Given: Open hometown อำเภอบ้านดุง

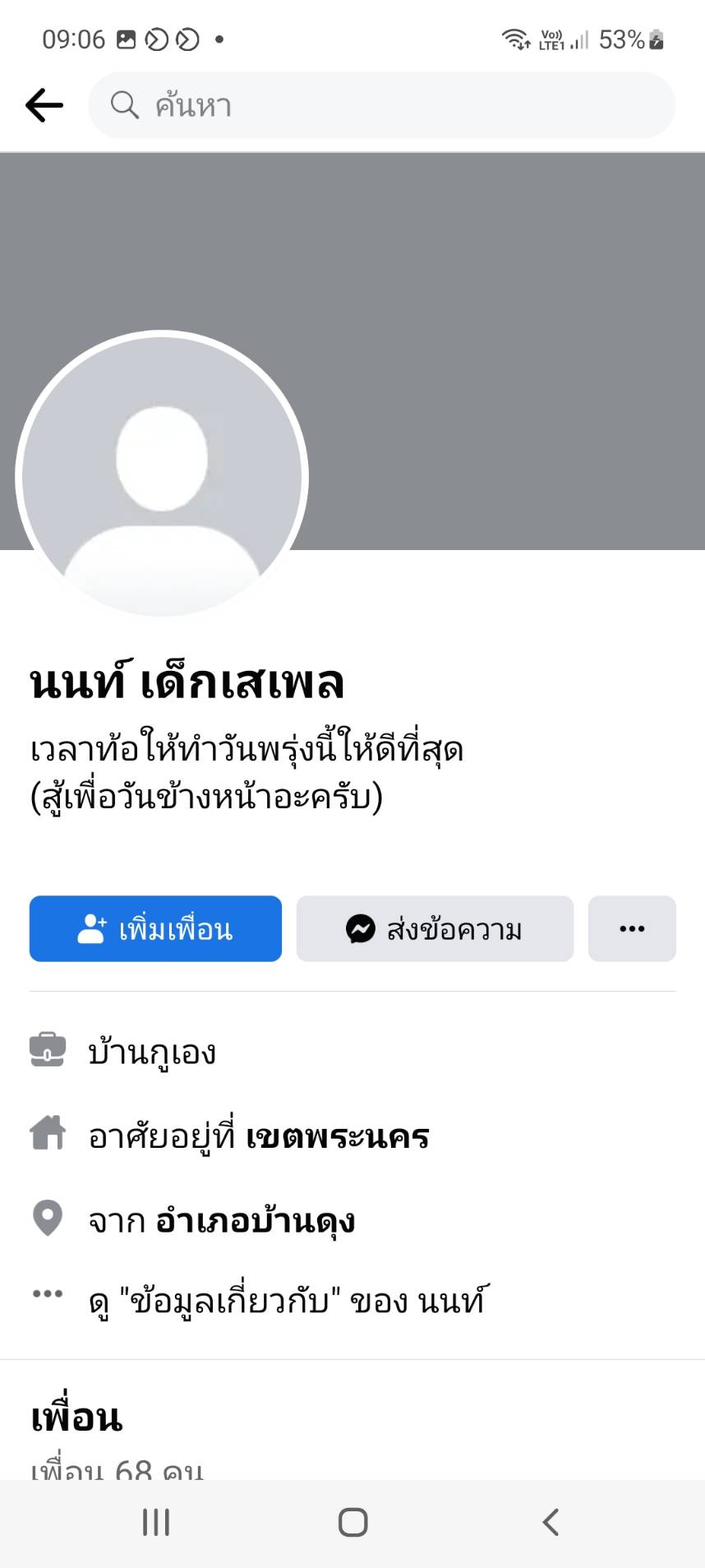Looking at the screenshot, I should point(256,1220).
